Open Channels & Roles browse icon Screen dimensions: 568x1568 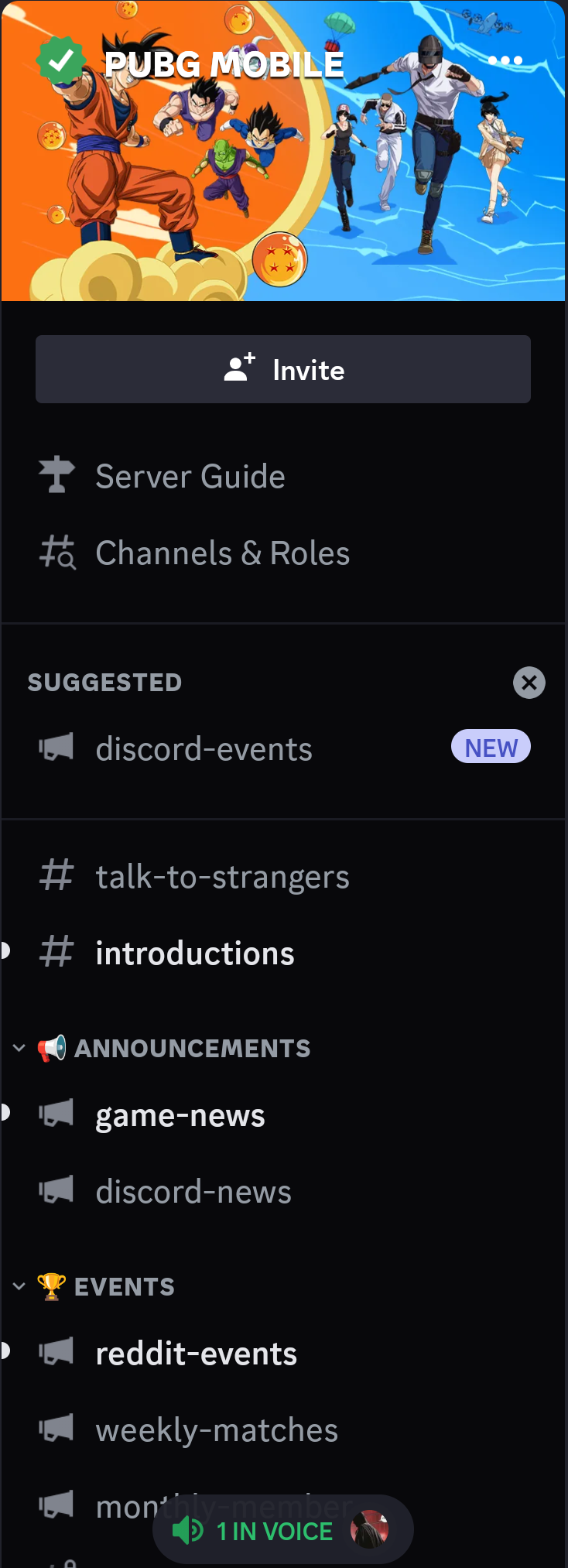click(56, 552)
